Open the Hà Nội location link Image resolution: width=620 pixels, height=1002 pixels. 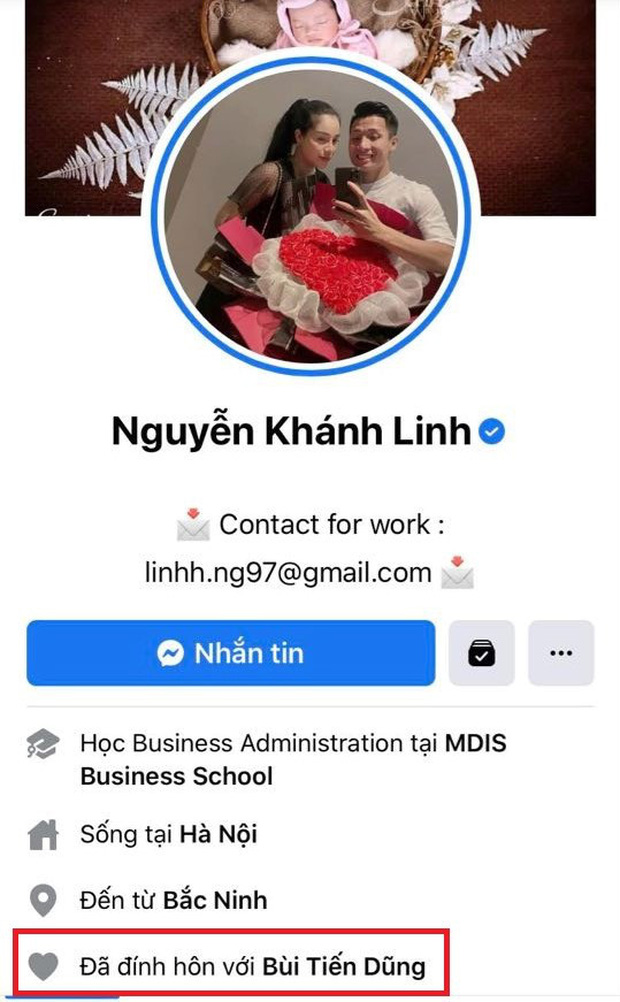pos(218,833)
